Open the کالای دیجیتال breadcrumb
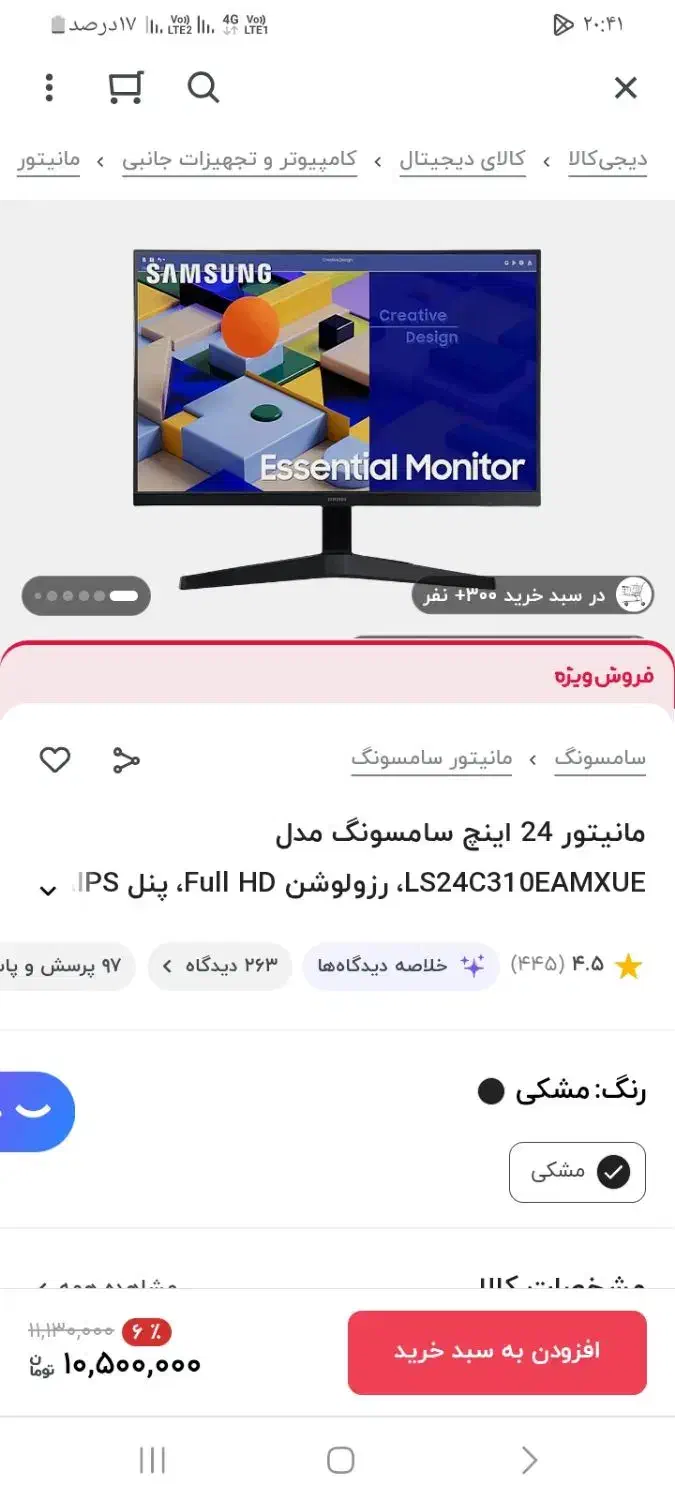This screenshot has height=1500, width=675. coord(462,159)
